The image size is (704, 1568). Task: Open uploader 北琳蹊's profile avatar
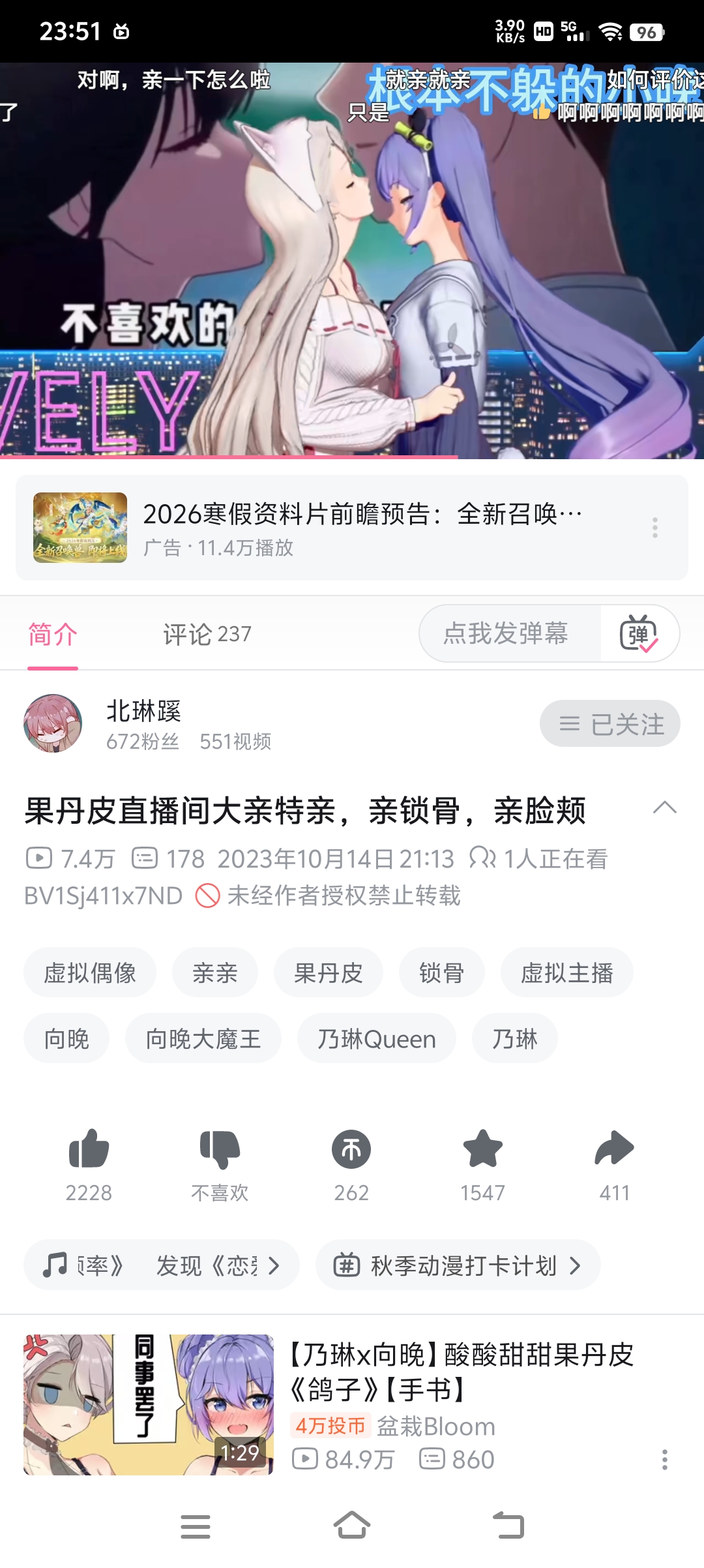coord(53,723)
